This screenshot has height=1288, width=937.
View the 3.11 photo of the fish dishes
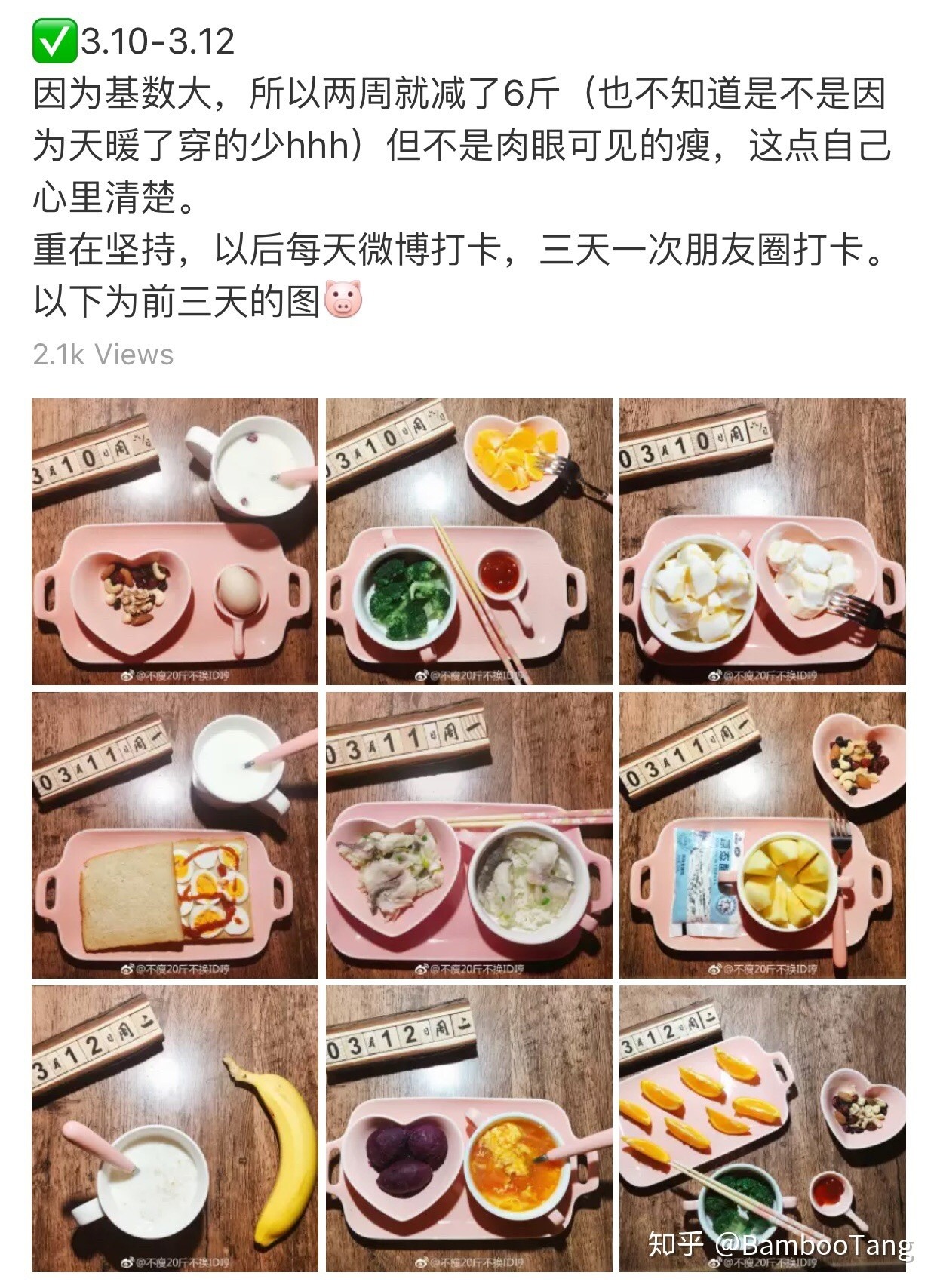468,835
